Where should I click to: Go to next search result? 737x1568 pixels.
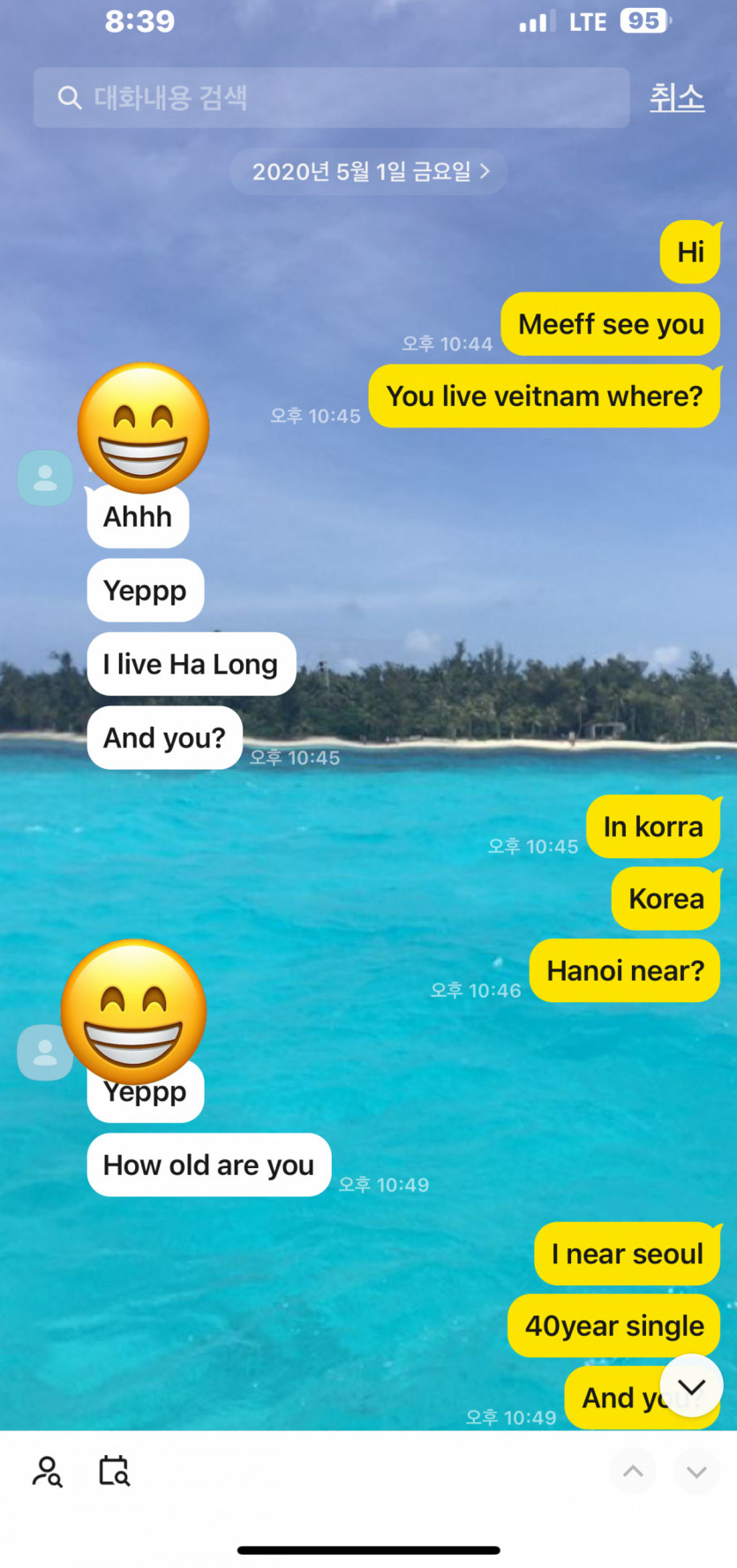pos(696,1472)
